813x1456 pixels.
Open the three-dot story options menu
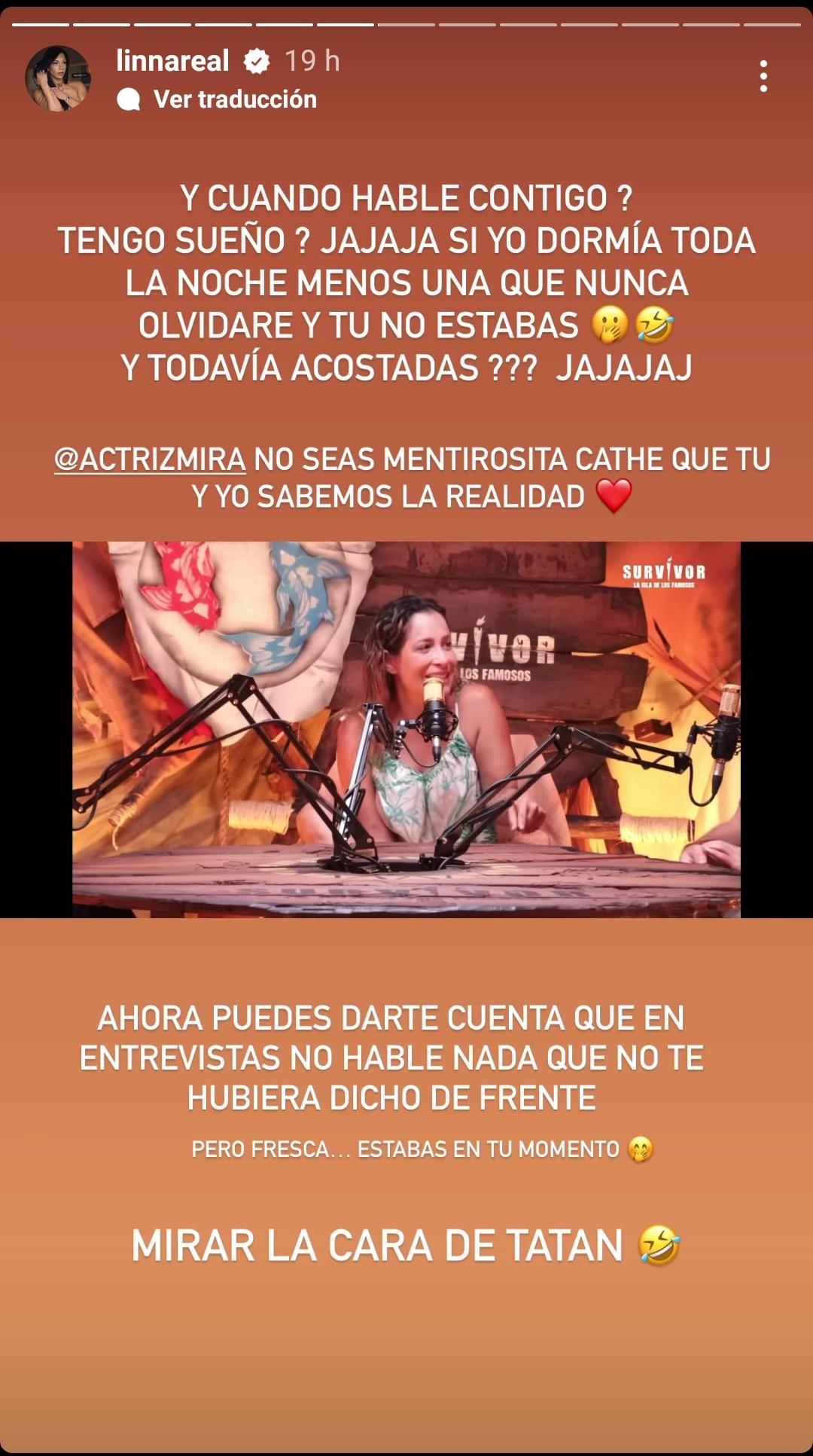tap(763, 77)
